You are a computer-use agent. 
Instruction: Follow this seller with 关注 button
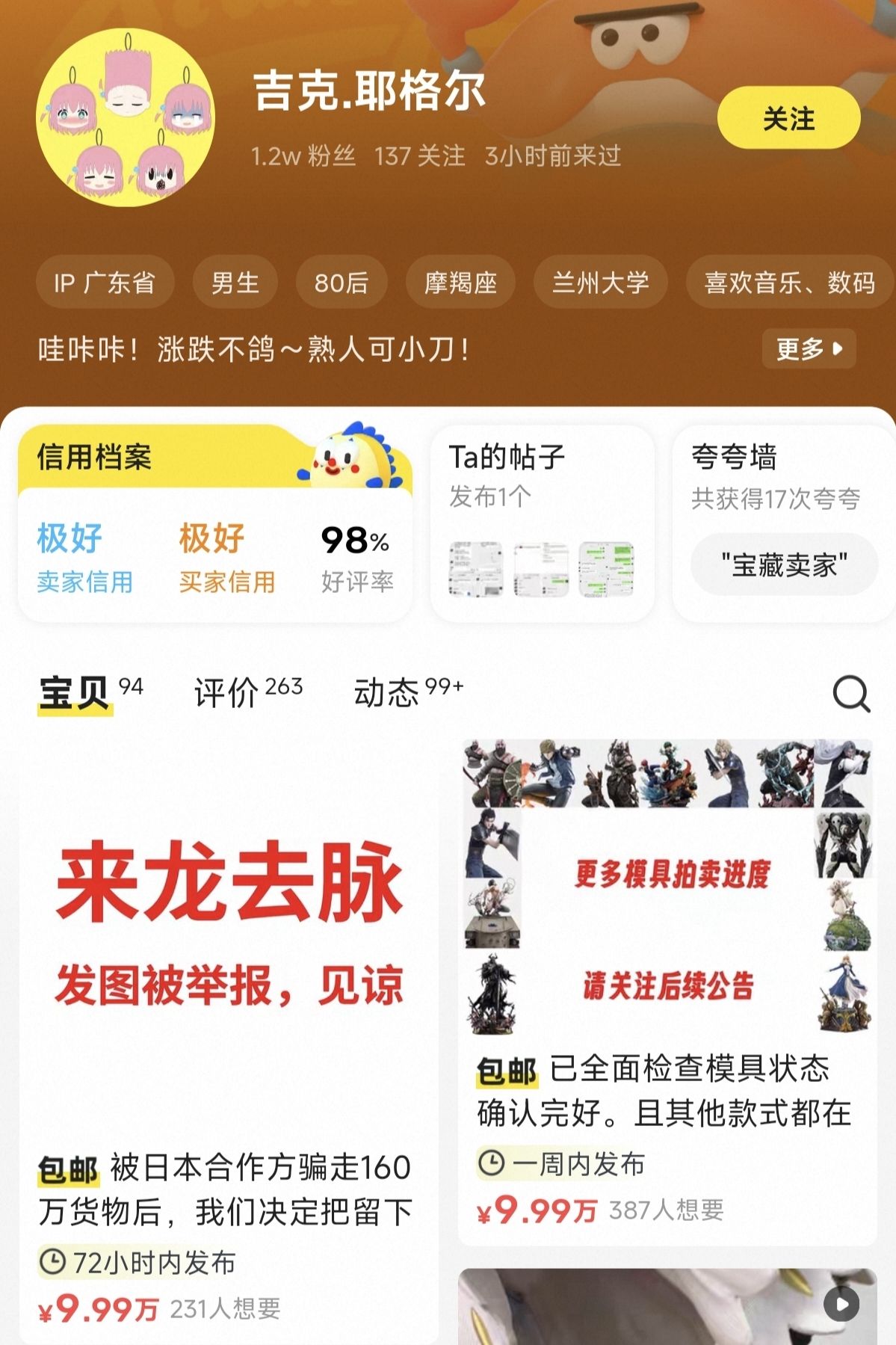point(788,118)
